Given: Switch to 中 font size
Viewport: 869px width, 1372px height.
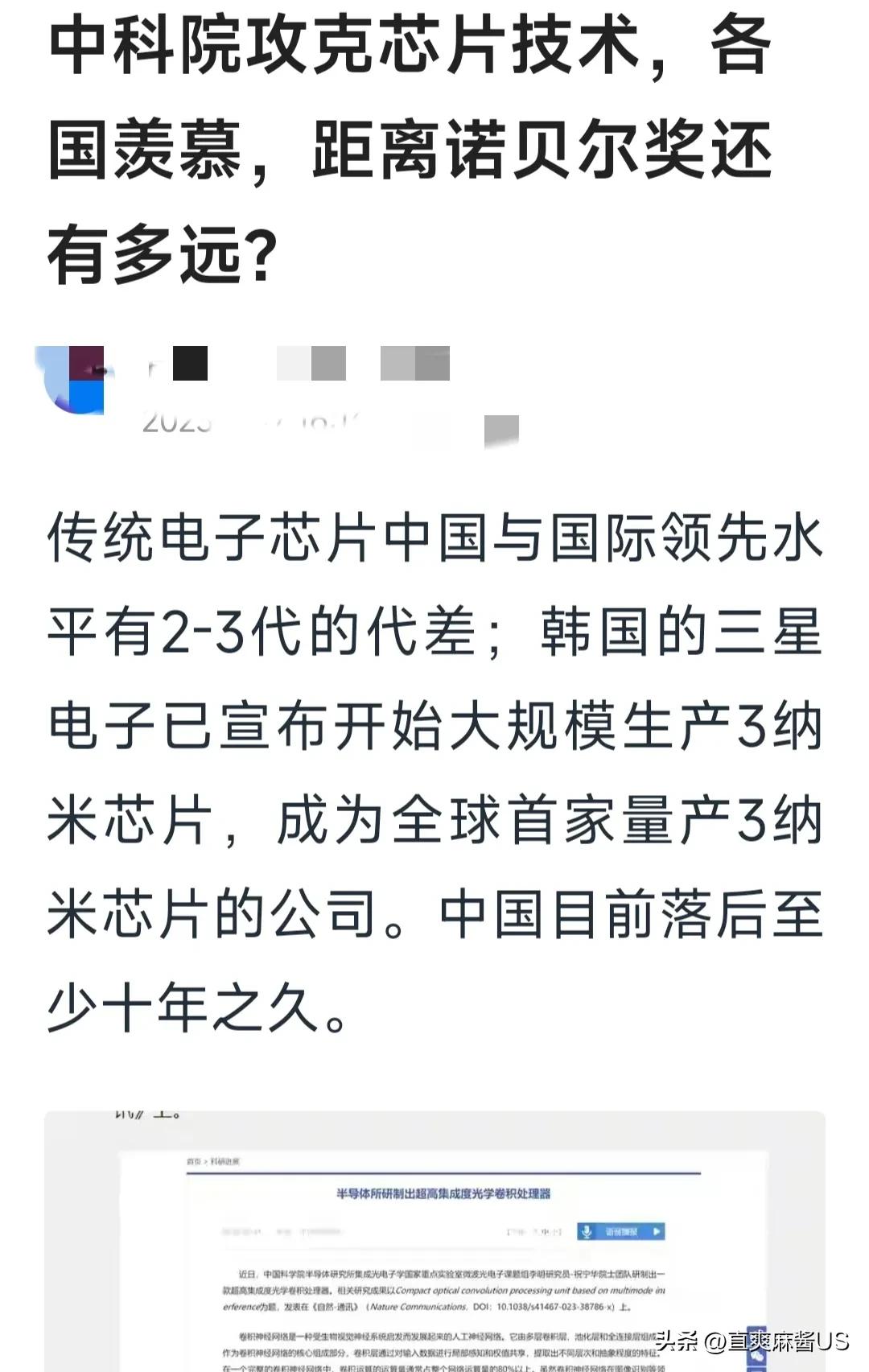Looking at the screenshot, I should pyautogui.click(x=546, y=1231).
